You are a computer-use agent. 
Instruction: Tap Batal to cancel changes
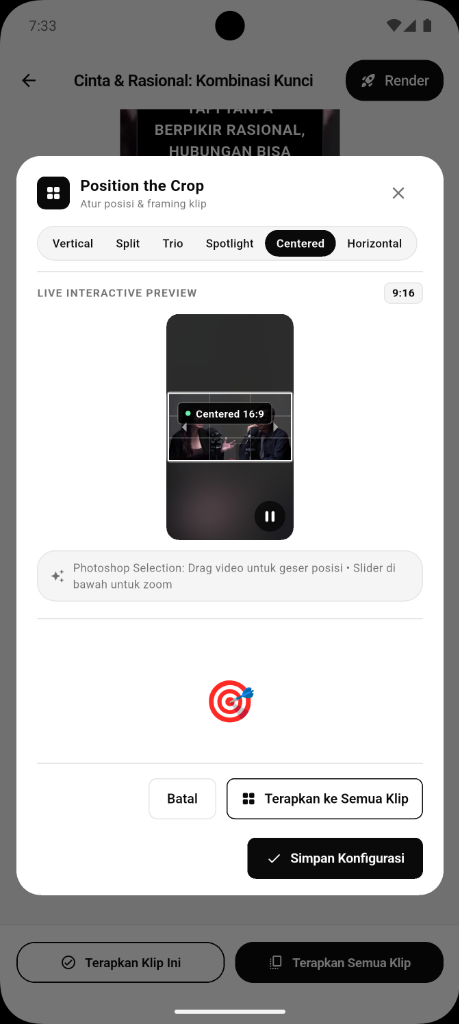182,799
